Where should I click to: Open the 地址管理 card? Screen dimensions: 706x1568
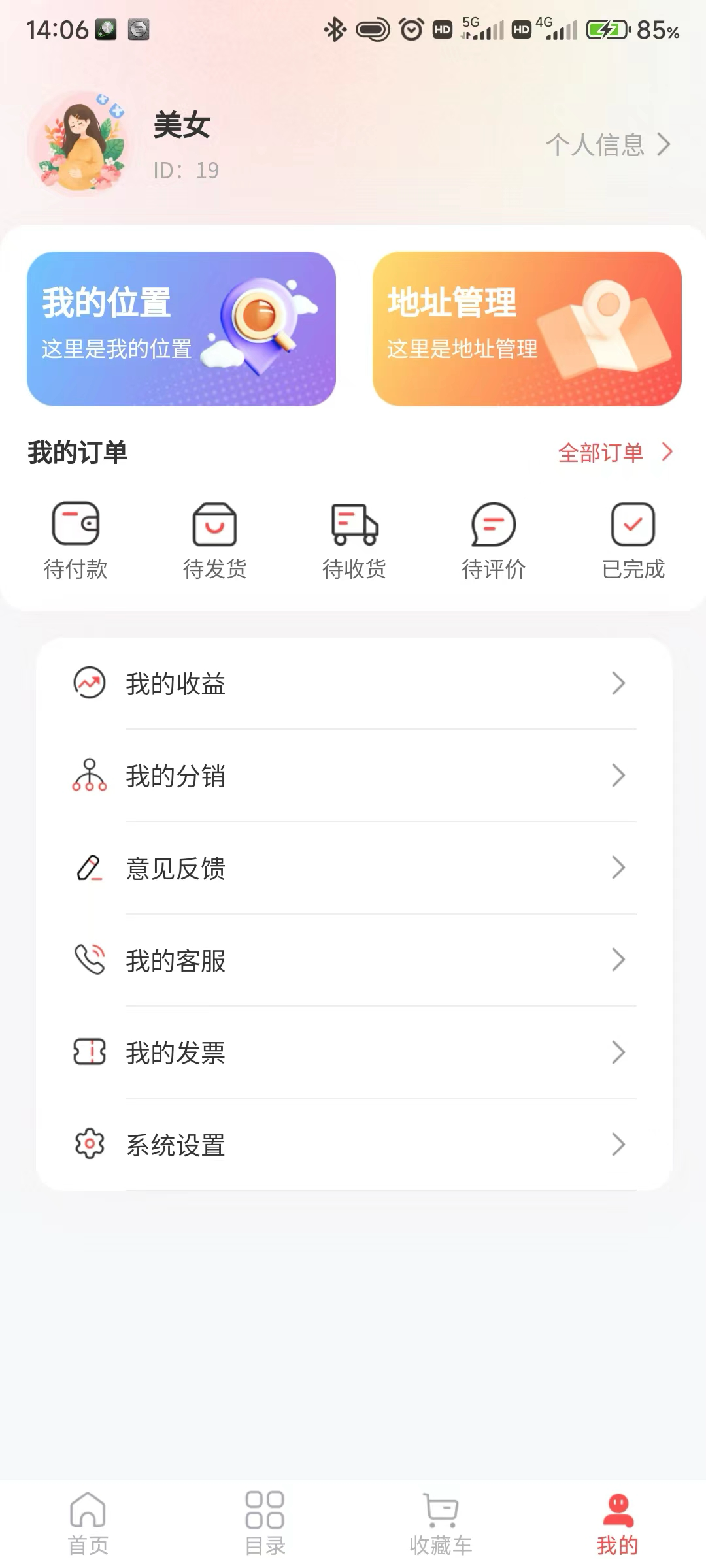[x=527, y=329]
